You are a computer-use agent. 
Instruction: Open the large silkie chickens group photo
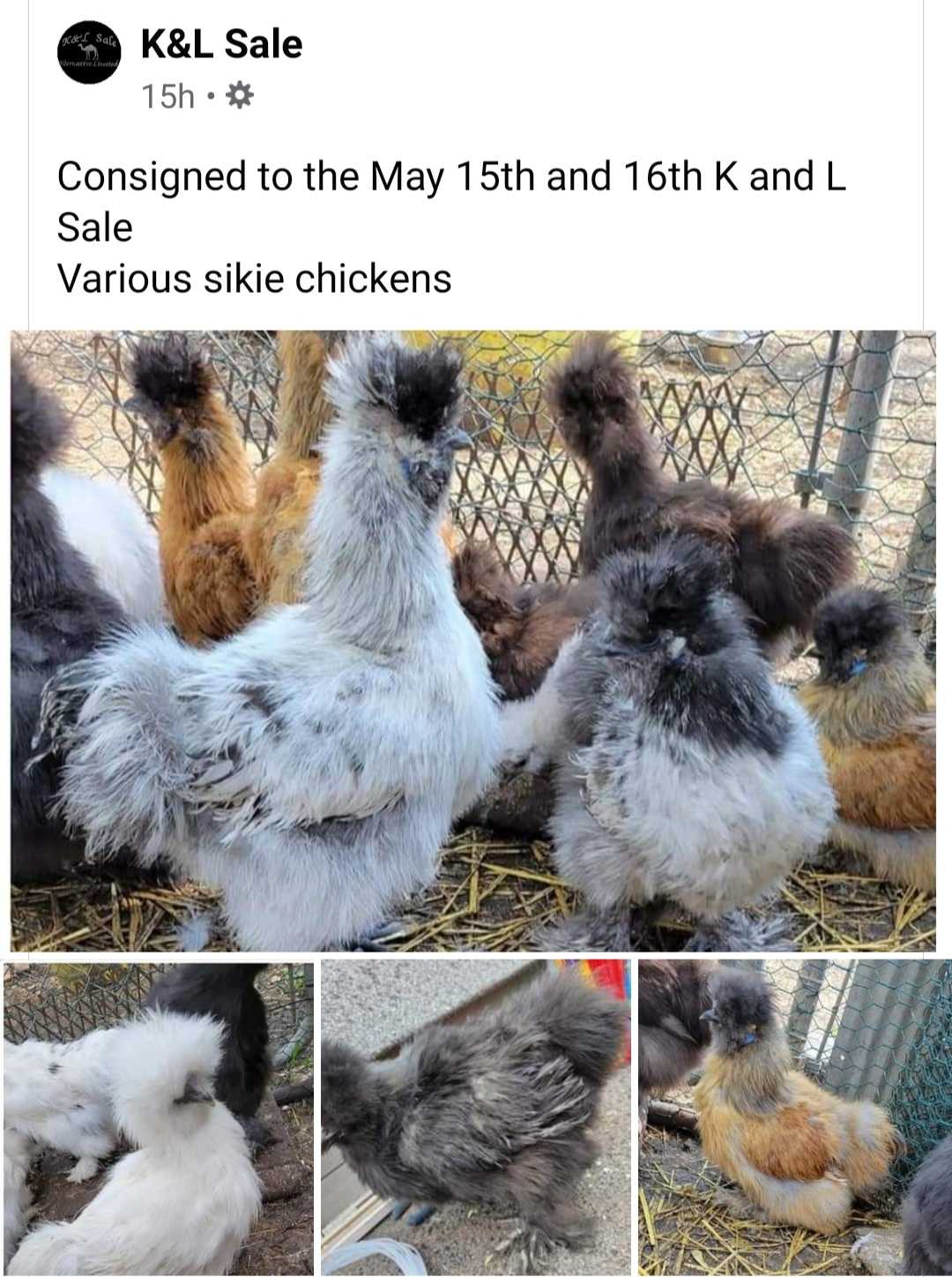pyautogui.click(x=473, y=640)
